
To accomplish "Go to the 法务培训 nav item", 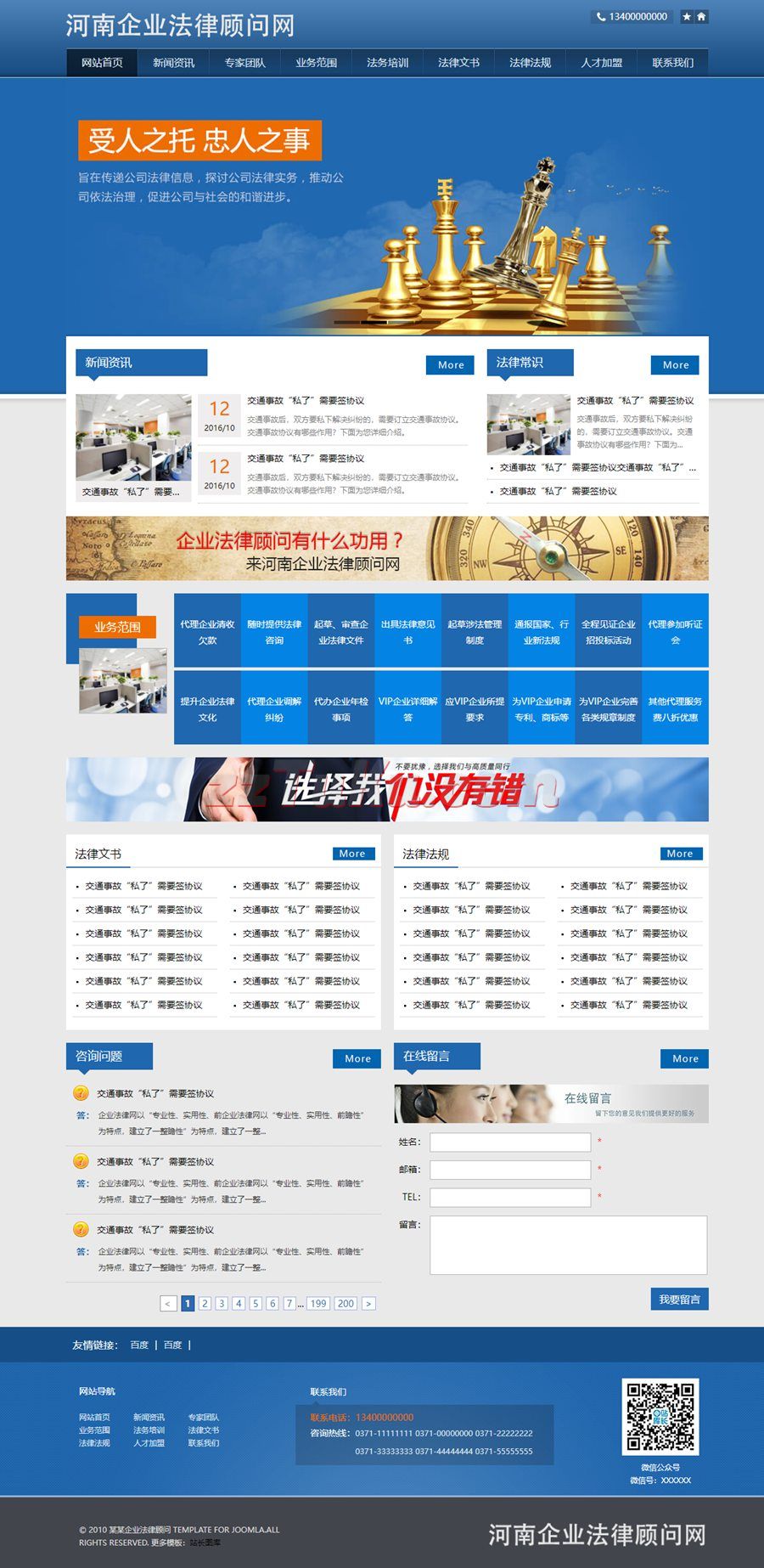I will [387, 63].
